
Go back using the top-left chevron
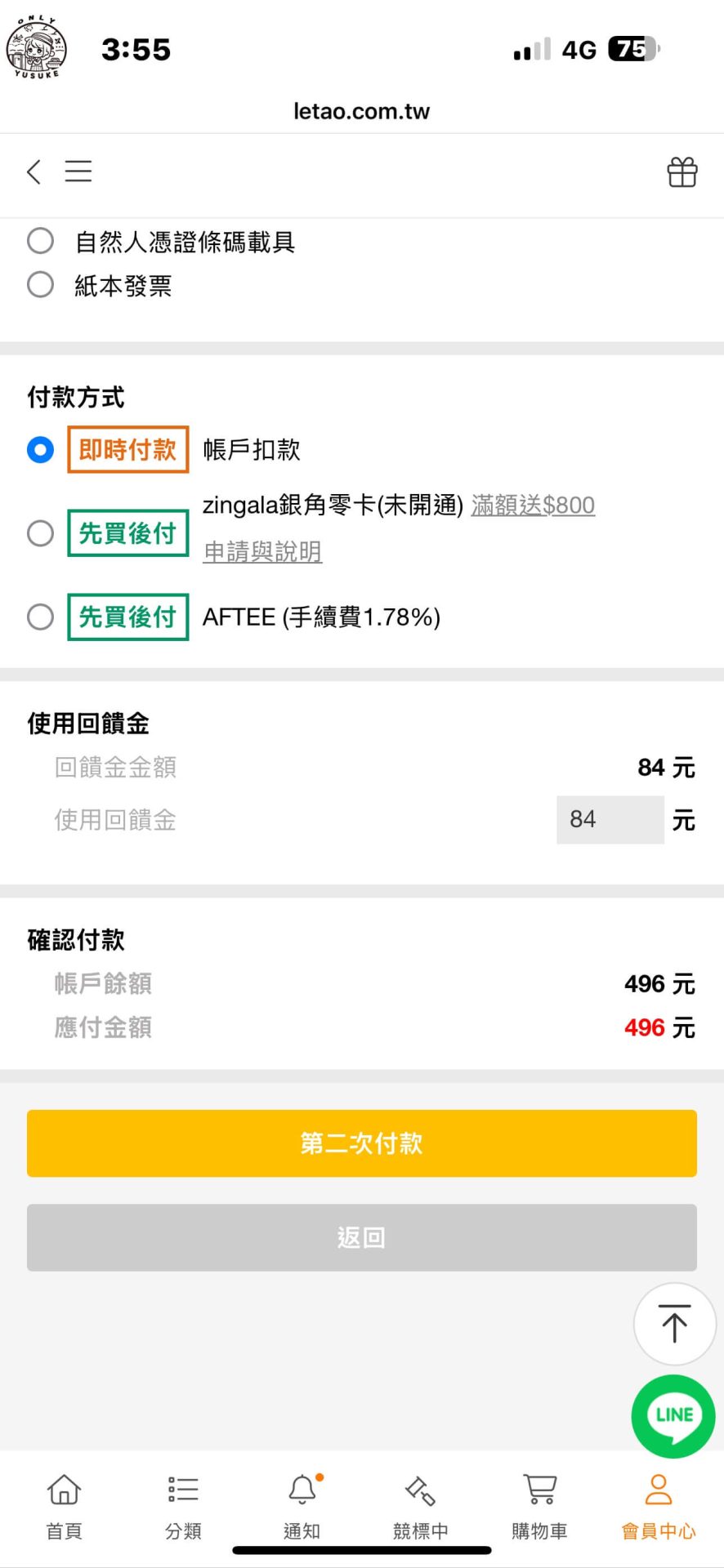coord(33,171)
